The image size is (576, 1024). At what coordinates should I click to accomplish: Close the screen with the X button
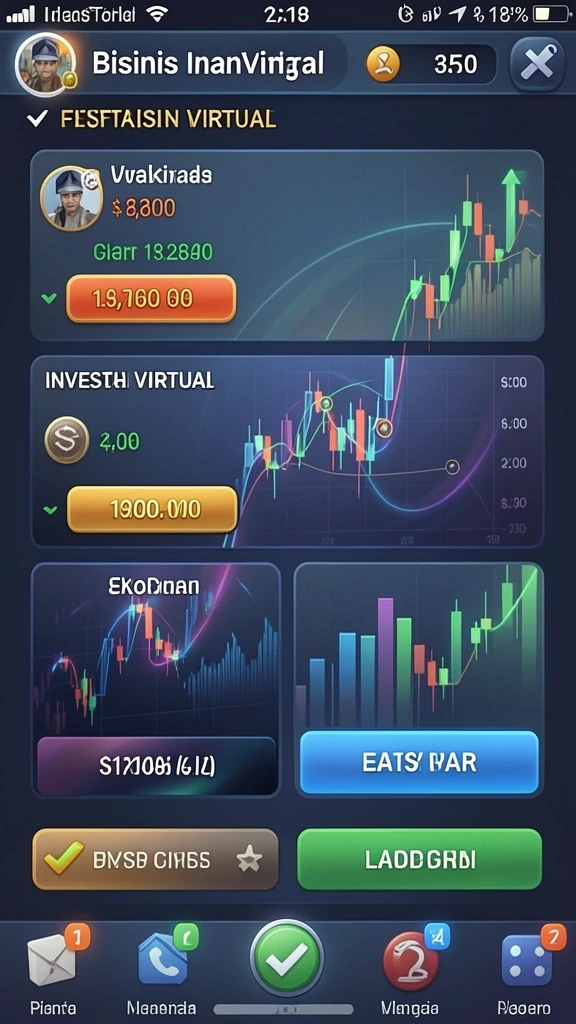click(537, 64)
